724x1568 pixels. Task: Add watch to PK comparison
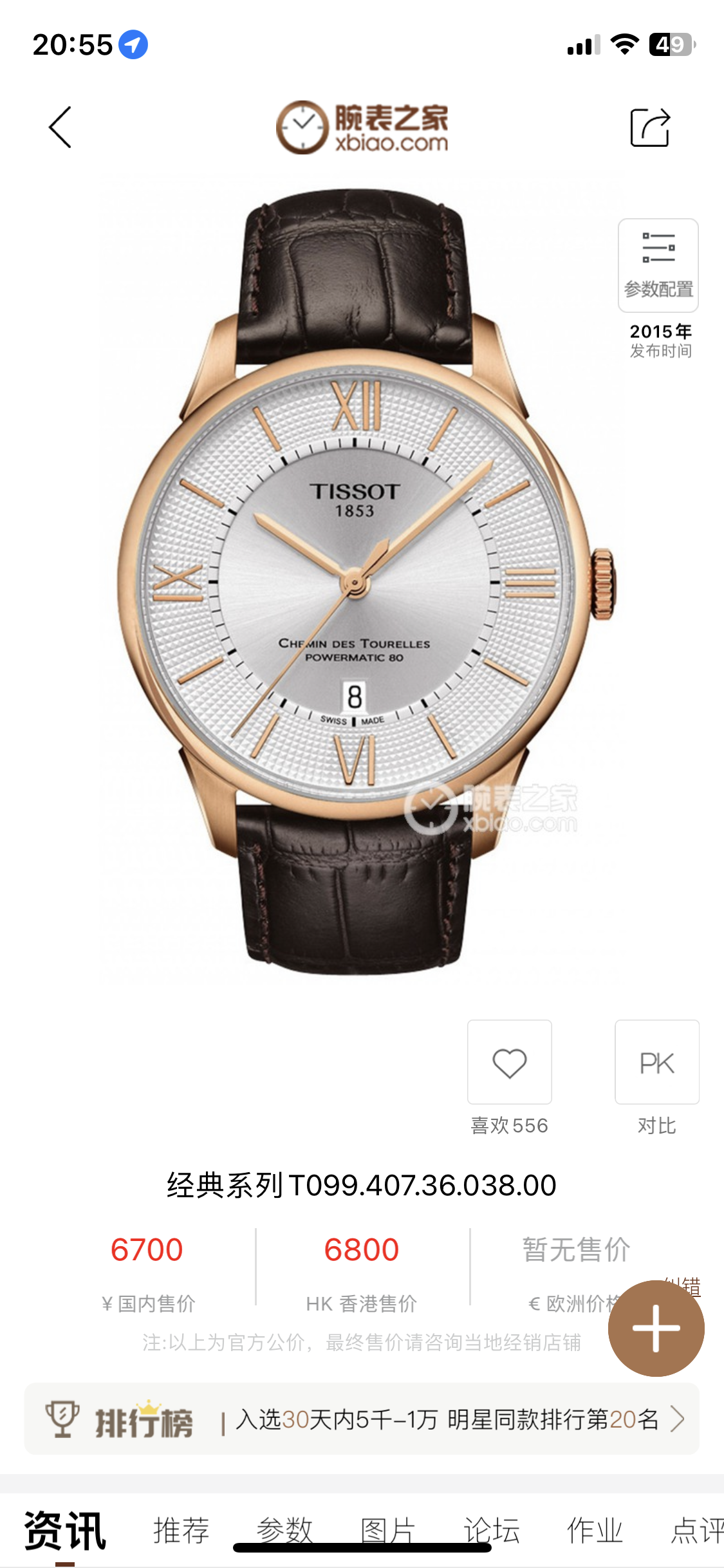[656, 1062]
